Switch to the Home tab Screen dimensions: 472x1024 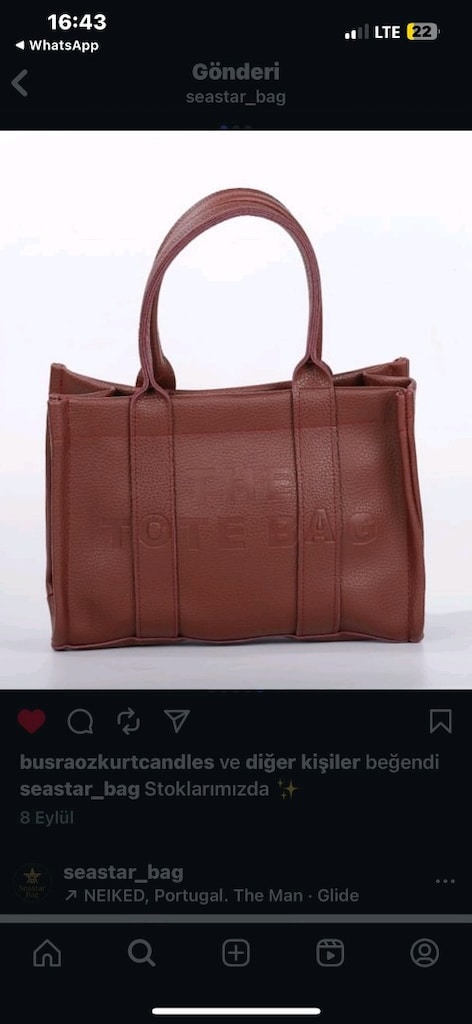(x=47, y=953)
